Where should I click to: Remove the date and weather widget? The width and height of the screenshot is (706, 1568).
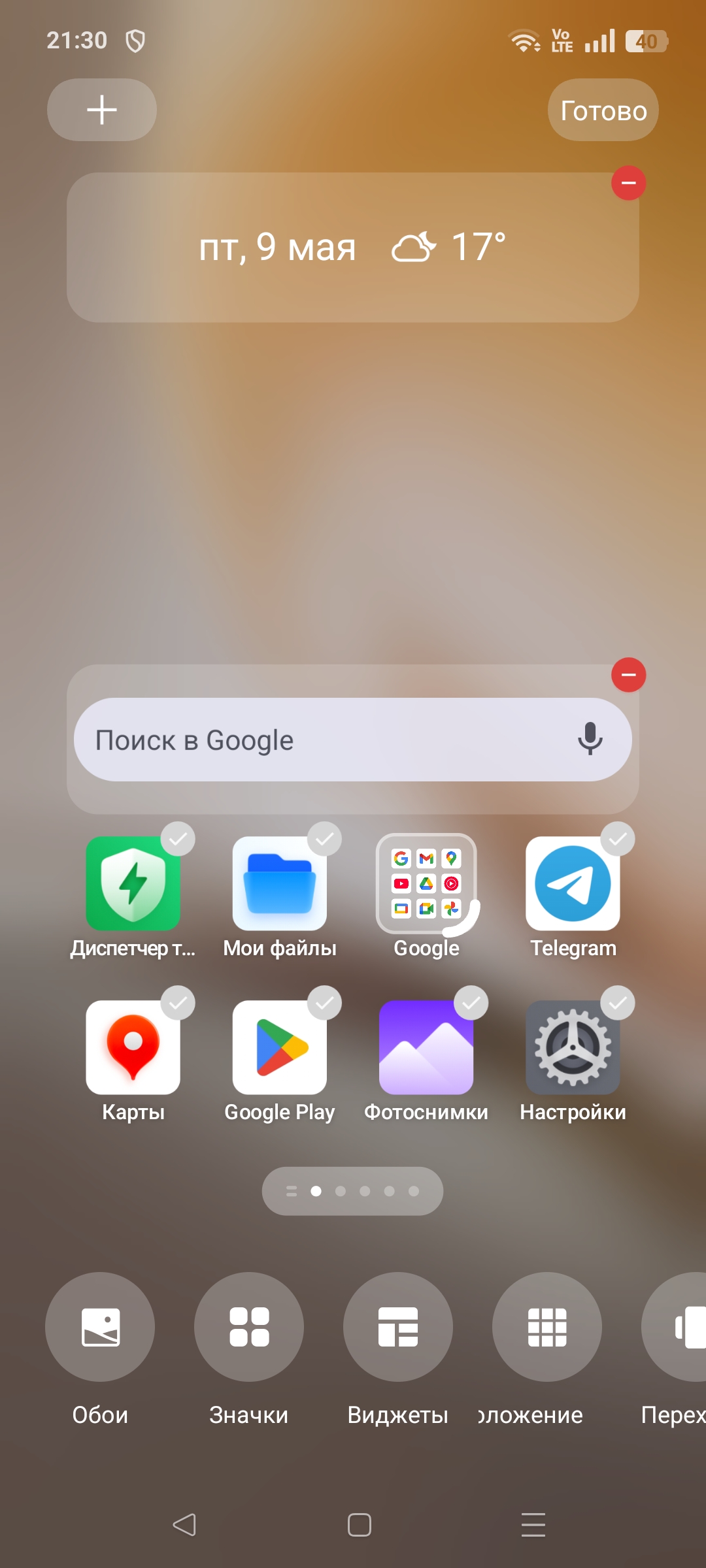628,183
